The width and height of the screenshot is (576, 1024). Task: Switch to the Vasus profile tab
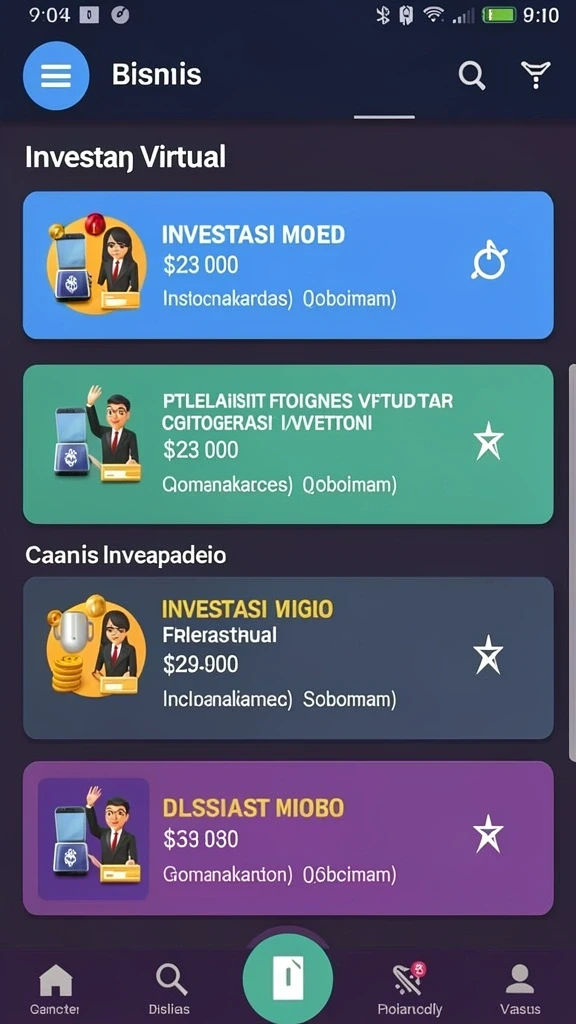point(520,989)
